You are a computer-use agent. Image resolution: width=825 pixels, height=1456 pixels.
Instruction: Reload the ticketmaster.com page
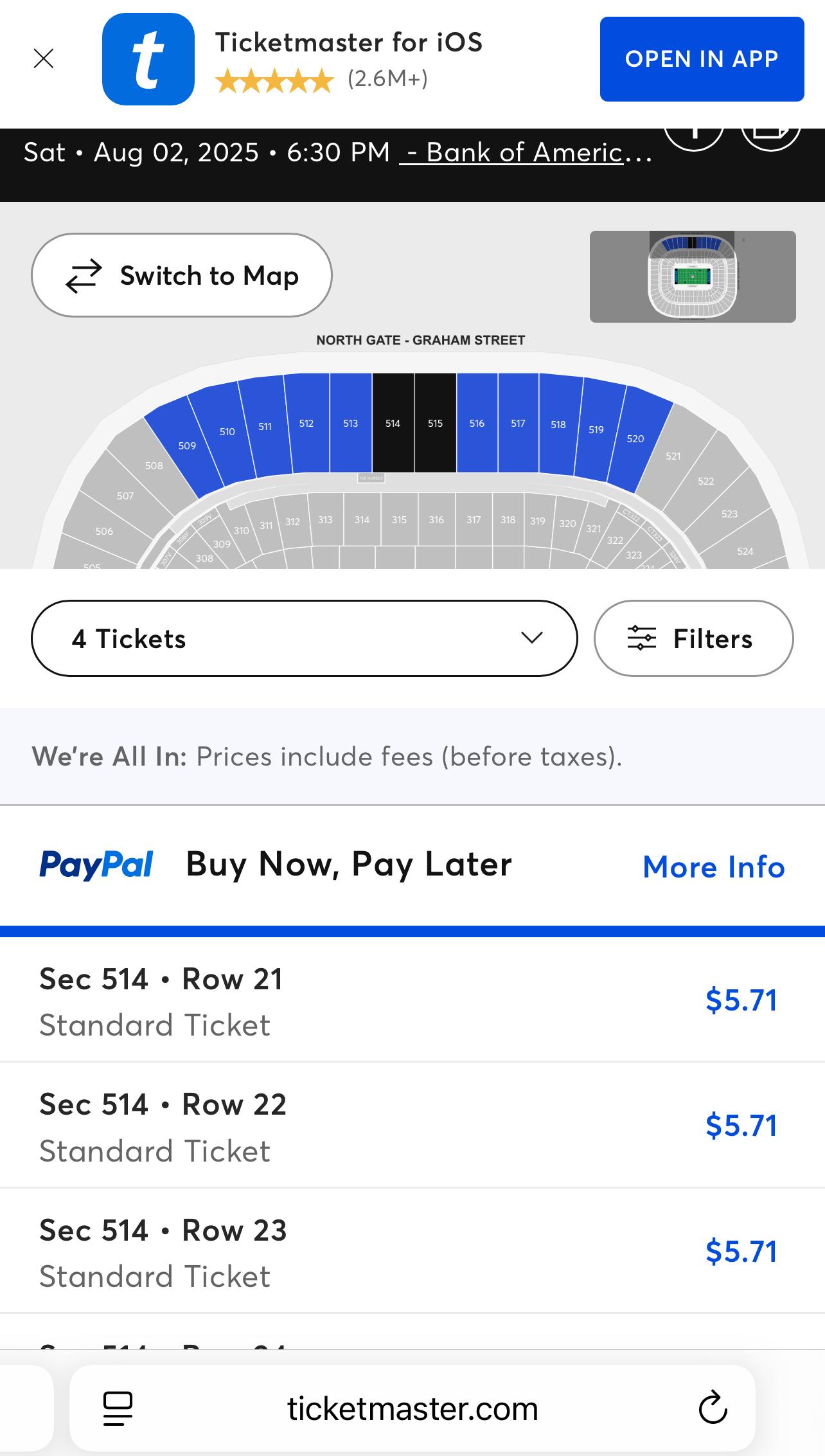(x=713, y=1408)
